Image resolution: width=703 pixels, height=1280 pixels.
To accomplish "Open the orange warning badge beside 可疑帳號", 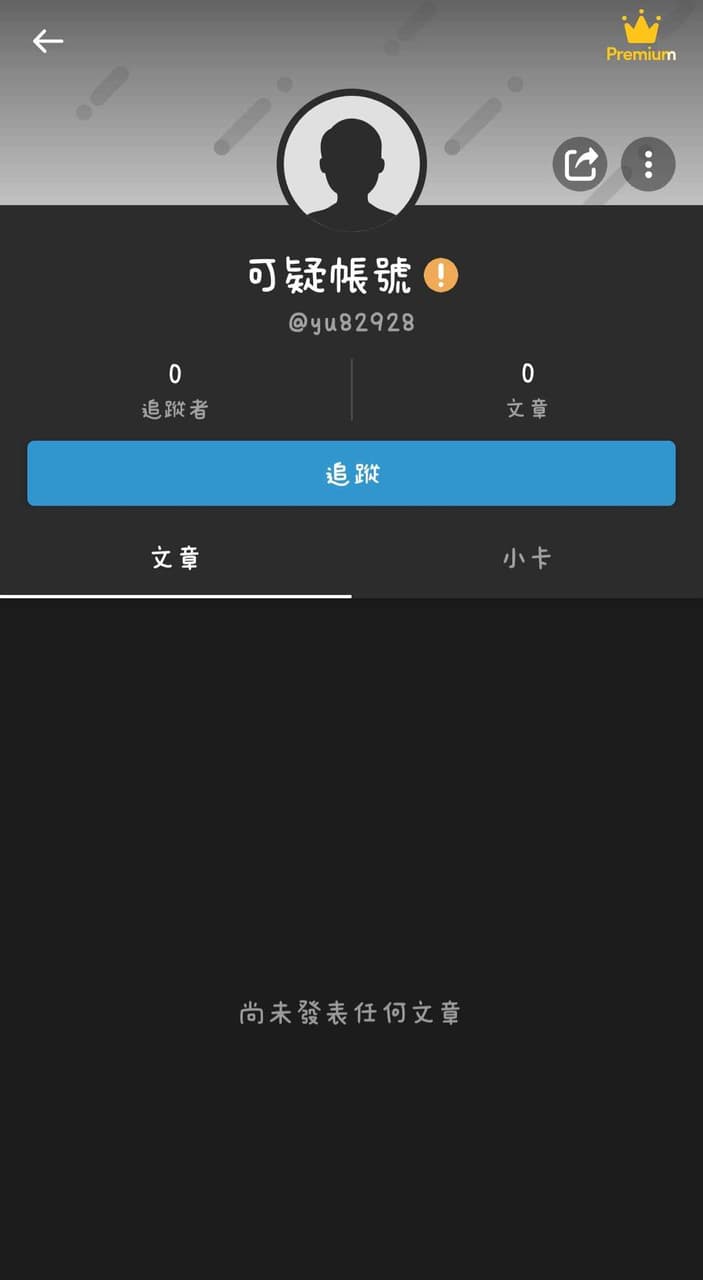I will pyautogui.click(x=441, y=275).
